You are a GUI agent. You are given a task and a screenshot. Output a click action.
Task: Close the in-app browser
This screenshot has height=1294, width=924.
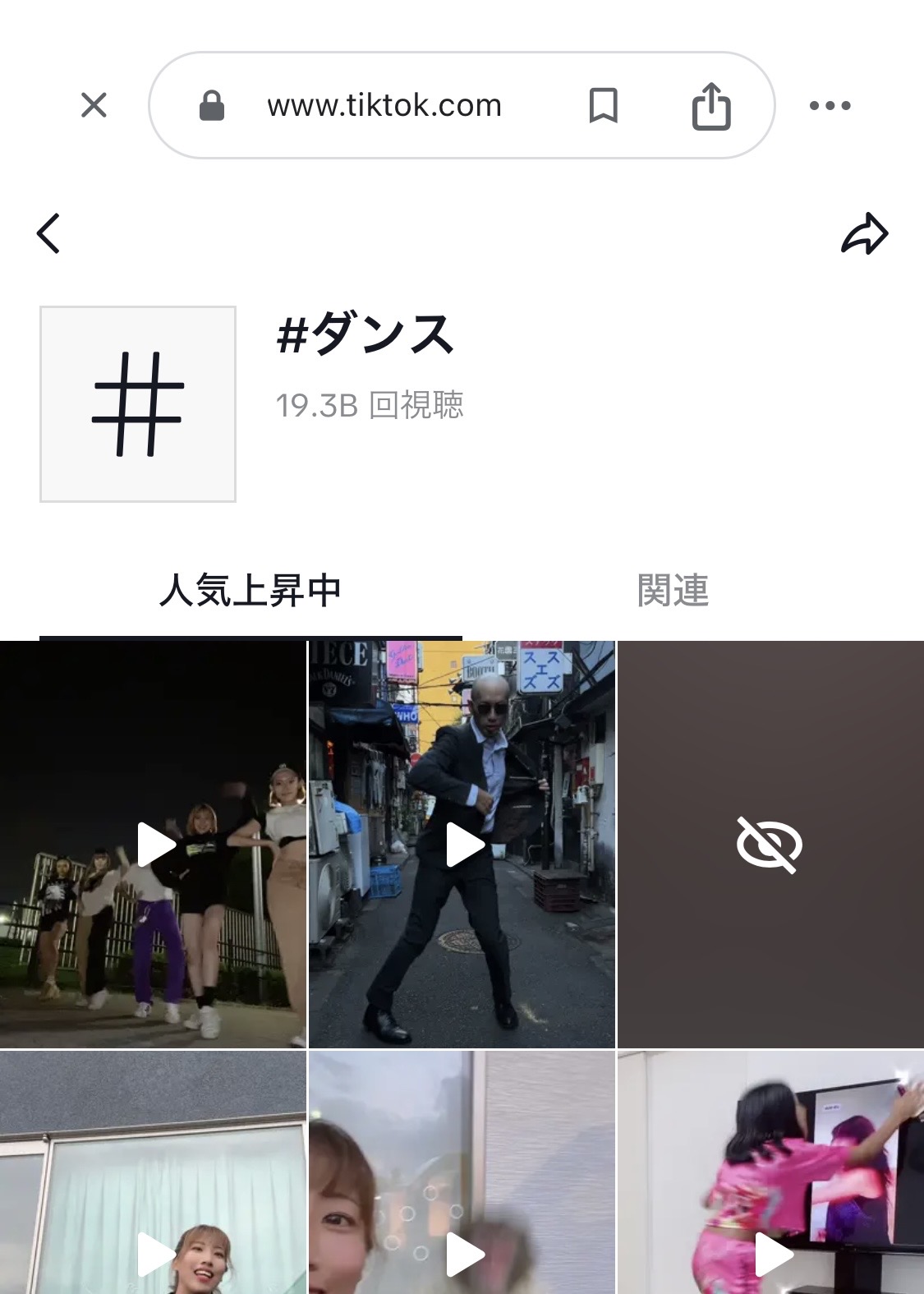(94, 105)
